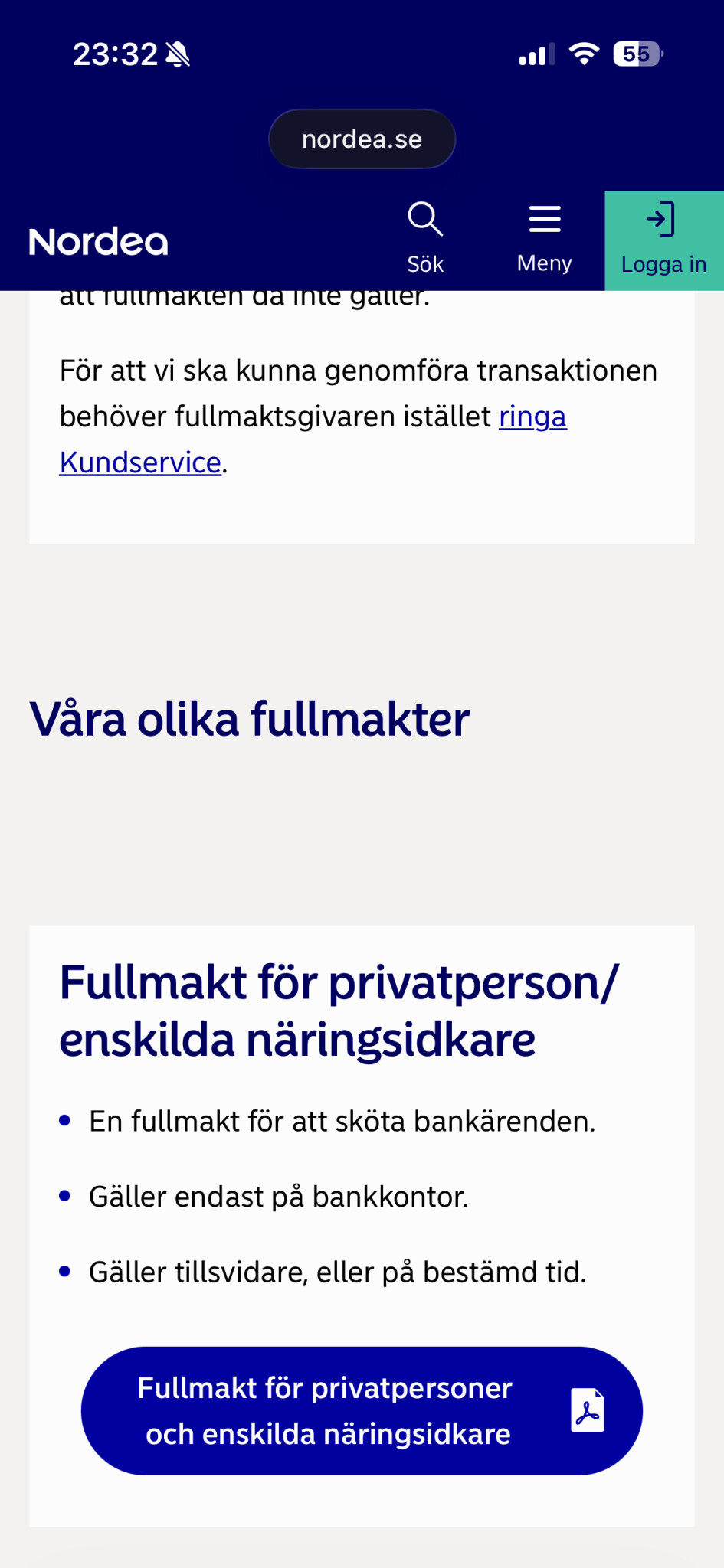This screenshot has height=1568, width=724.
Task: Tap the nordea.se address bar
Action: (362, 139)
